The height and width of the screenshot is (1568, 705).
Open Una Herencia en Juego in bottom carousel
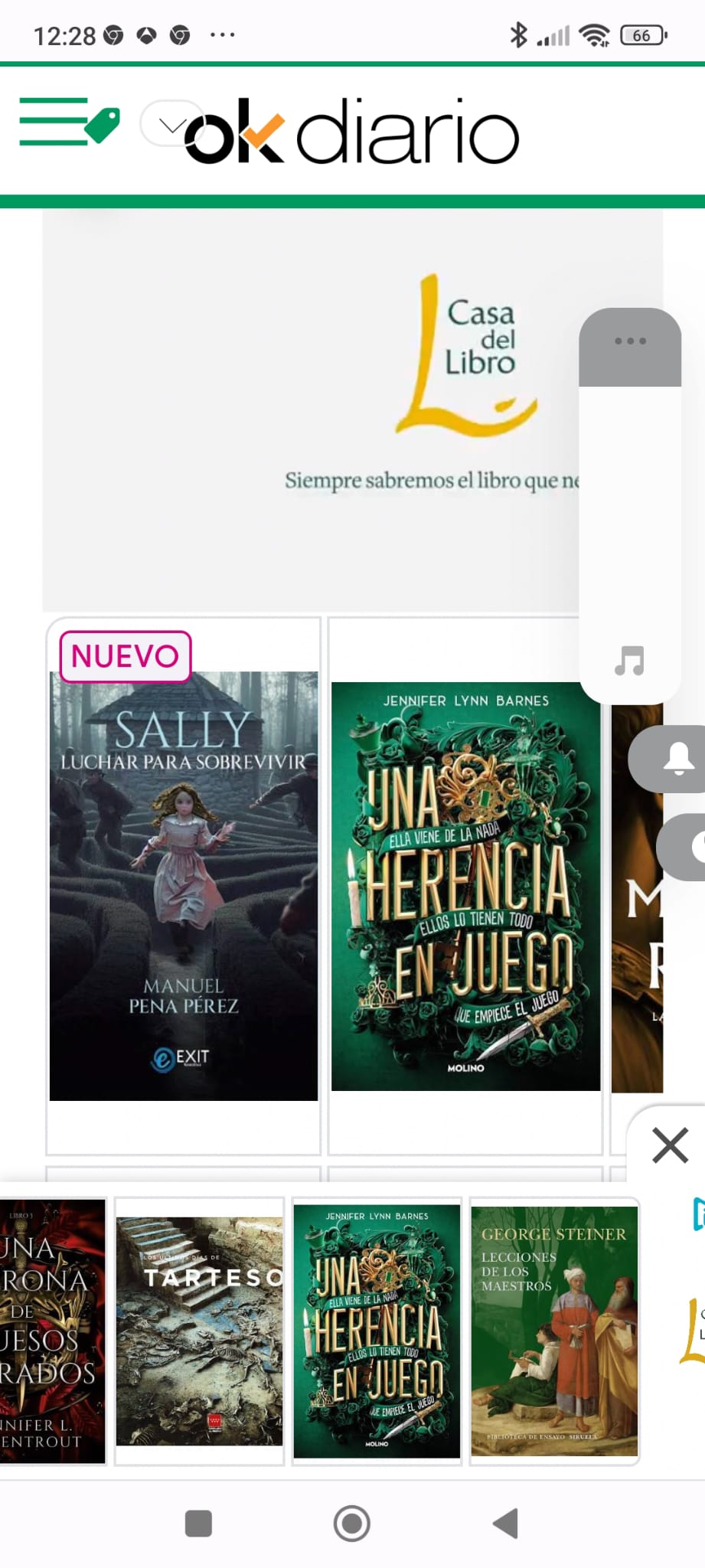377,1331
